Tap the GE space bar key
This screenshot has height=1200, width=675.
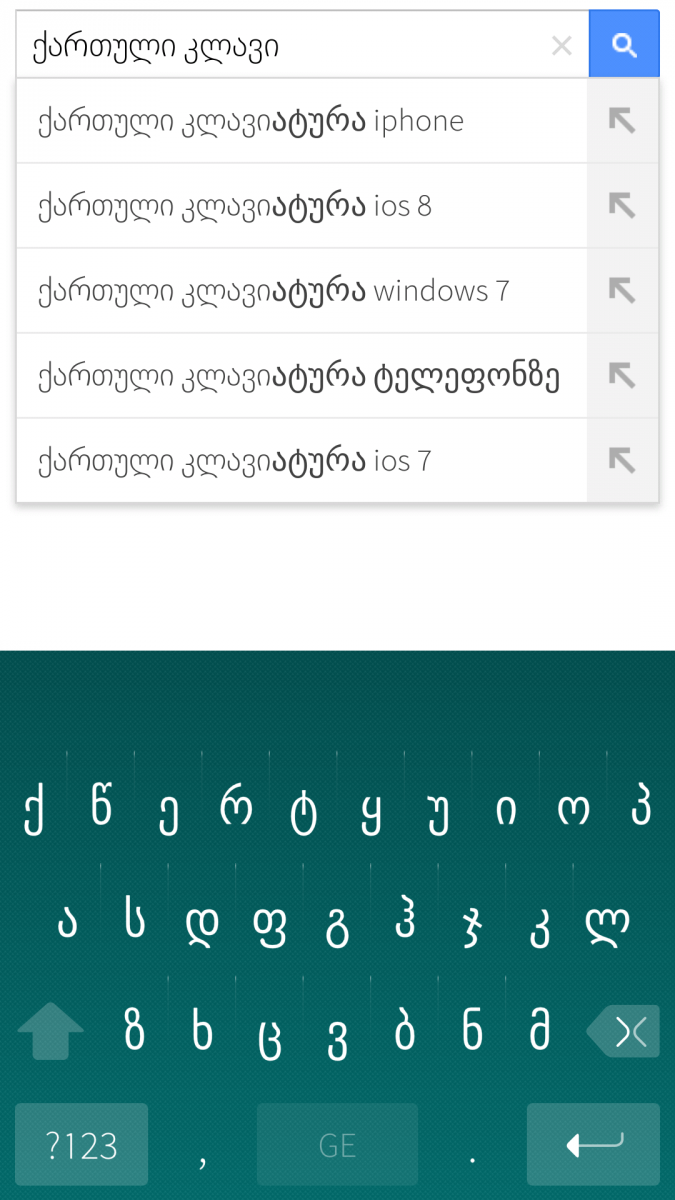tap(337, 1145)
